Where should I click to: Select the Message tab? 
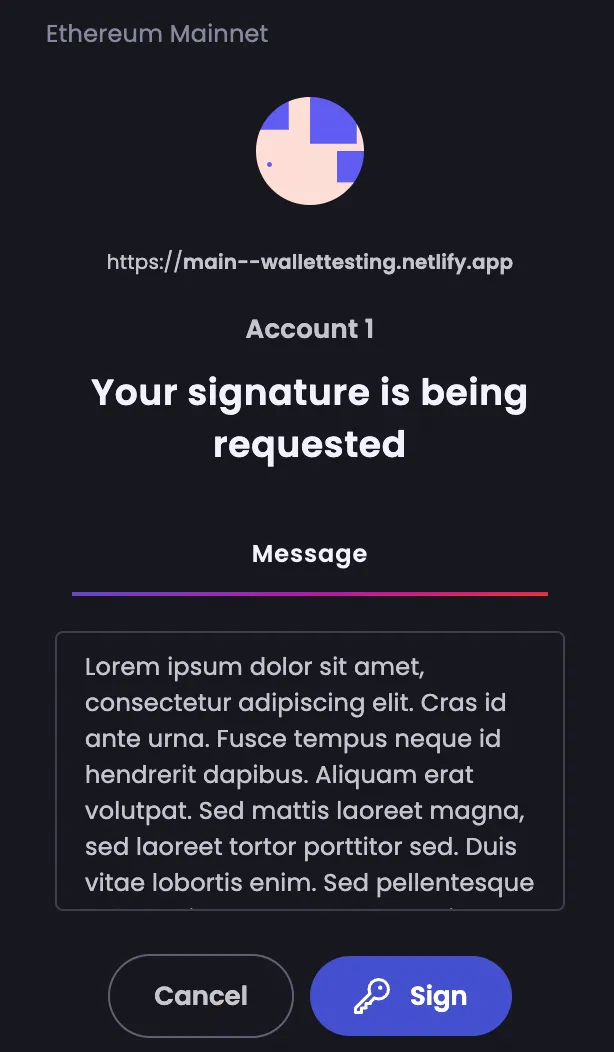(309, 554)
